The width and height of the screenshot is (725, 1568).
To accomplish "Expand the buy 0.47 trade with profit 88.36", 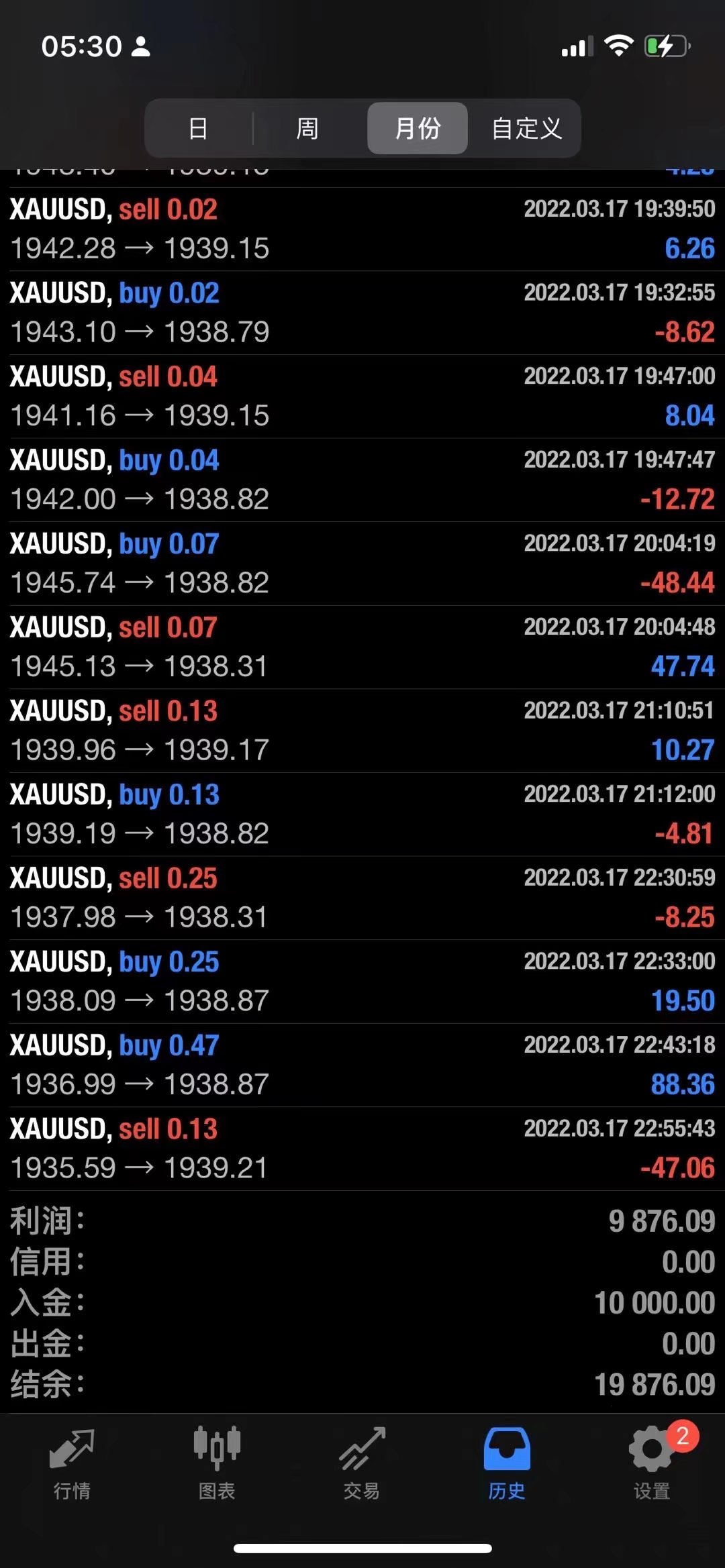I will [362, 1065].
